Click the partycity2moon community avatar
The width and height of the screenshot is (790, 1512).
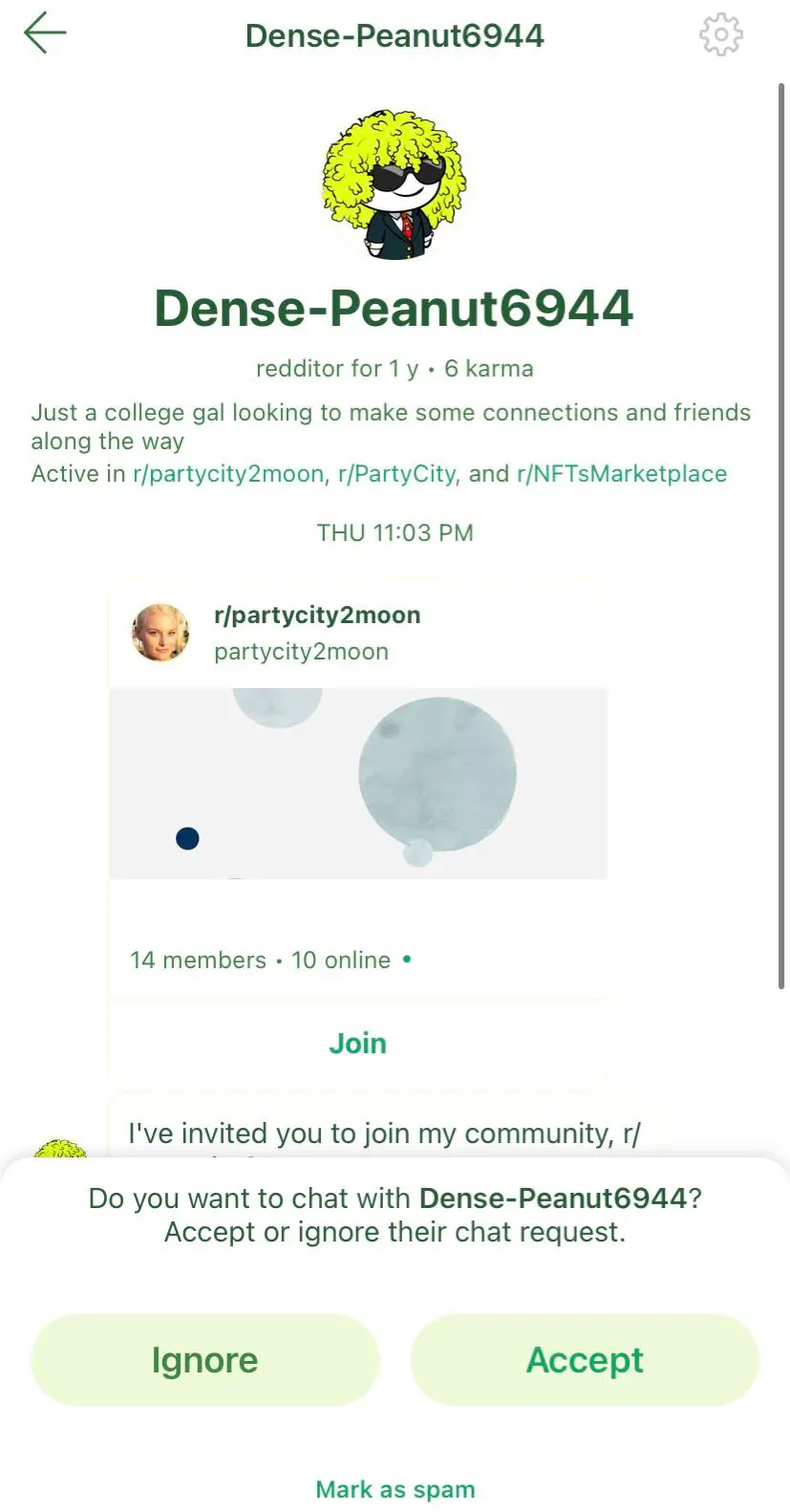(160, 631)
